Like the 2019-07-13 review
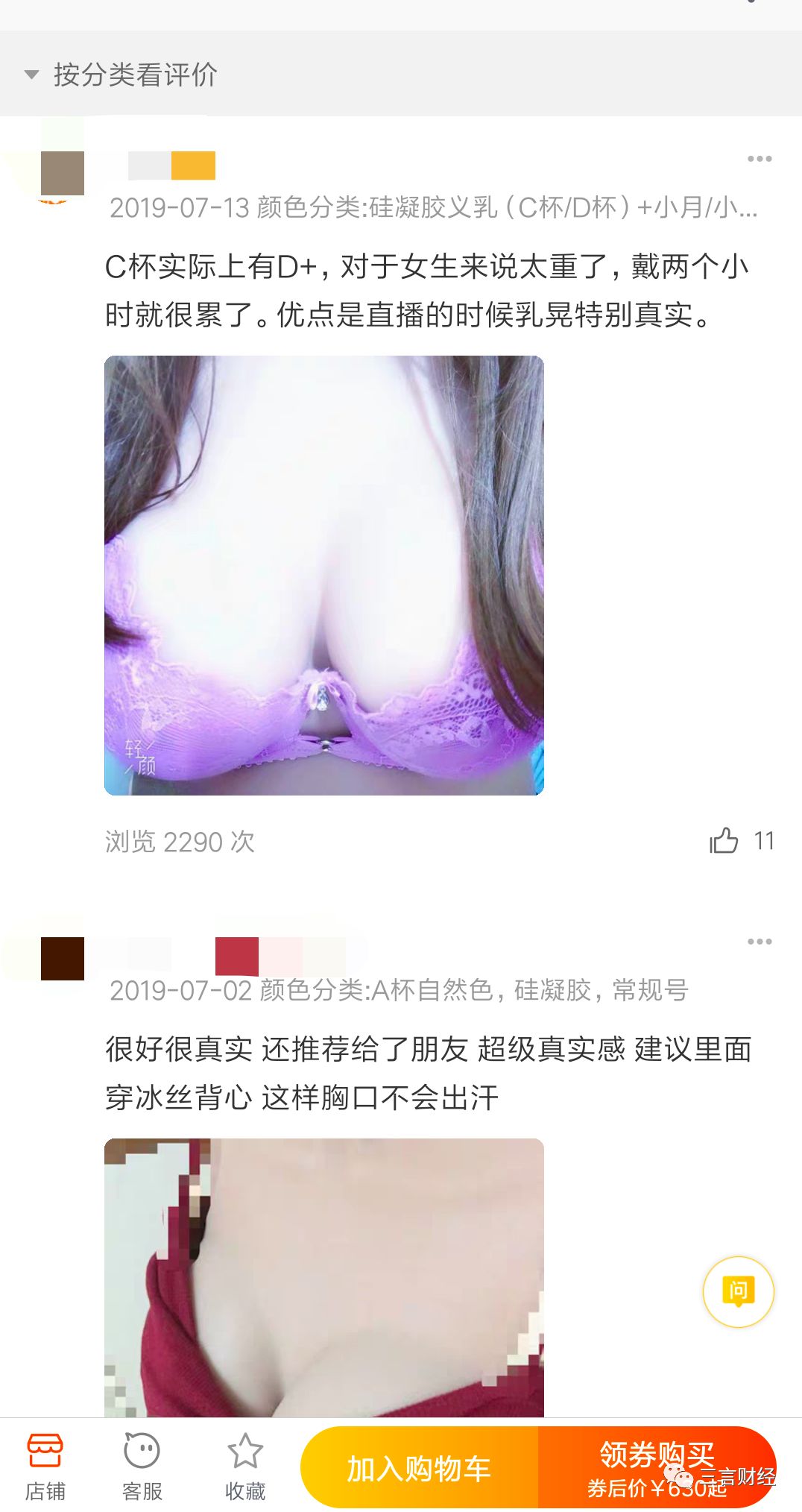 [x=724, y=841]
